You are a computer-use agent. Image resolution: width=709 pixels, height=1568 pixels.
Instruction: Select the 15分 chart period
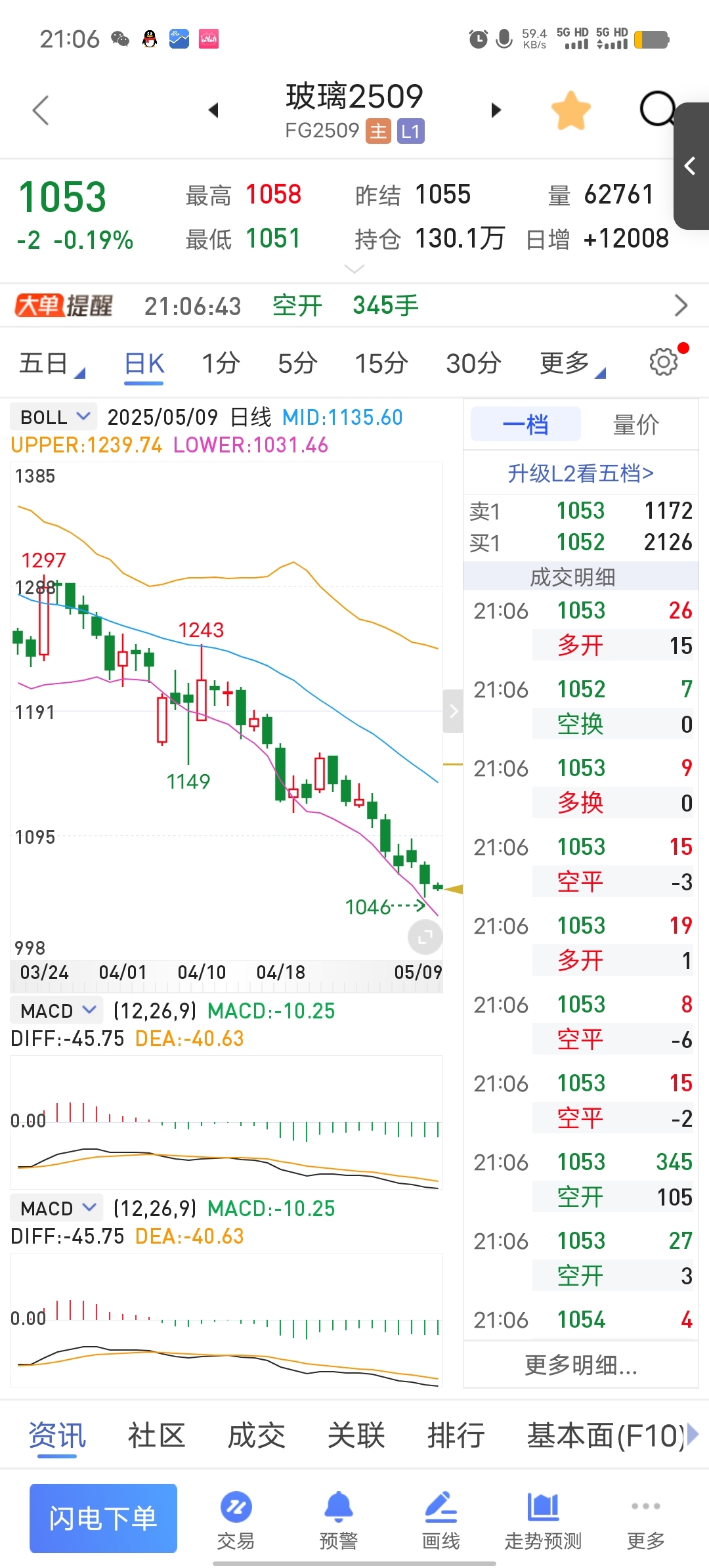381,363
